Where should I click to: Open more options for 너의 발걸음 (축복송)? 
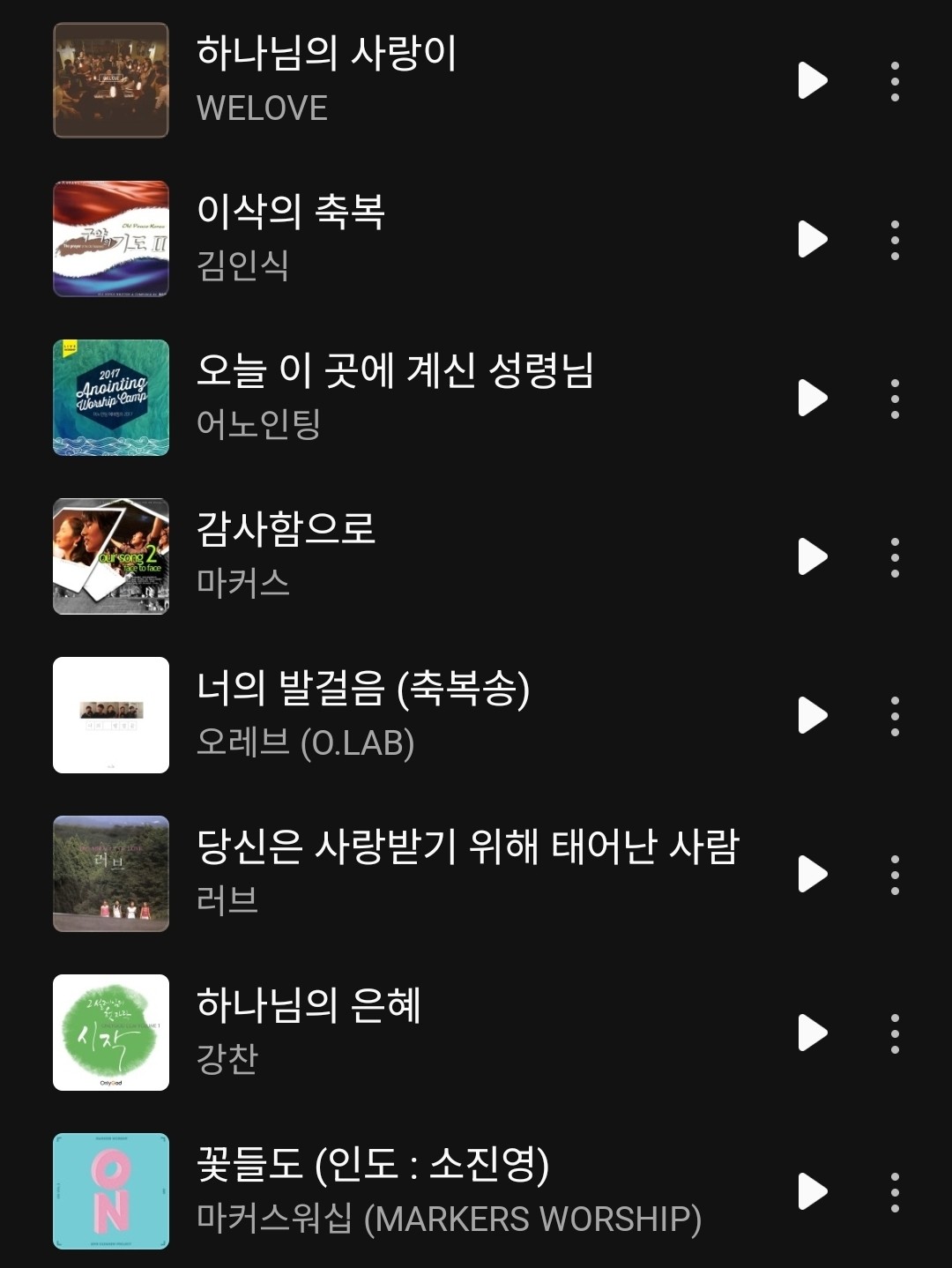[895, 716]
